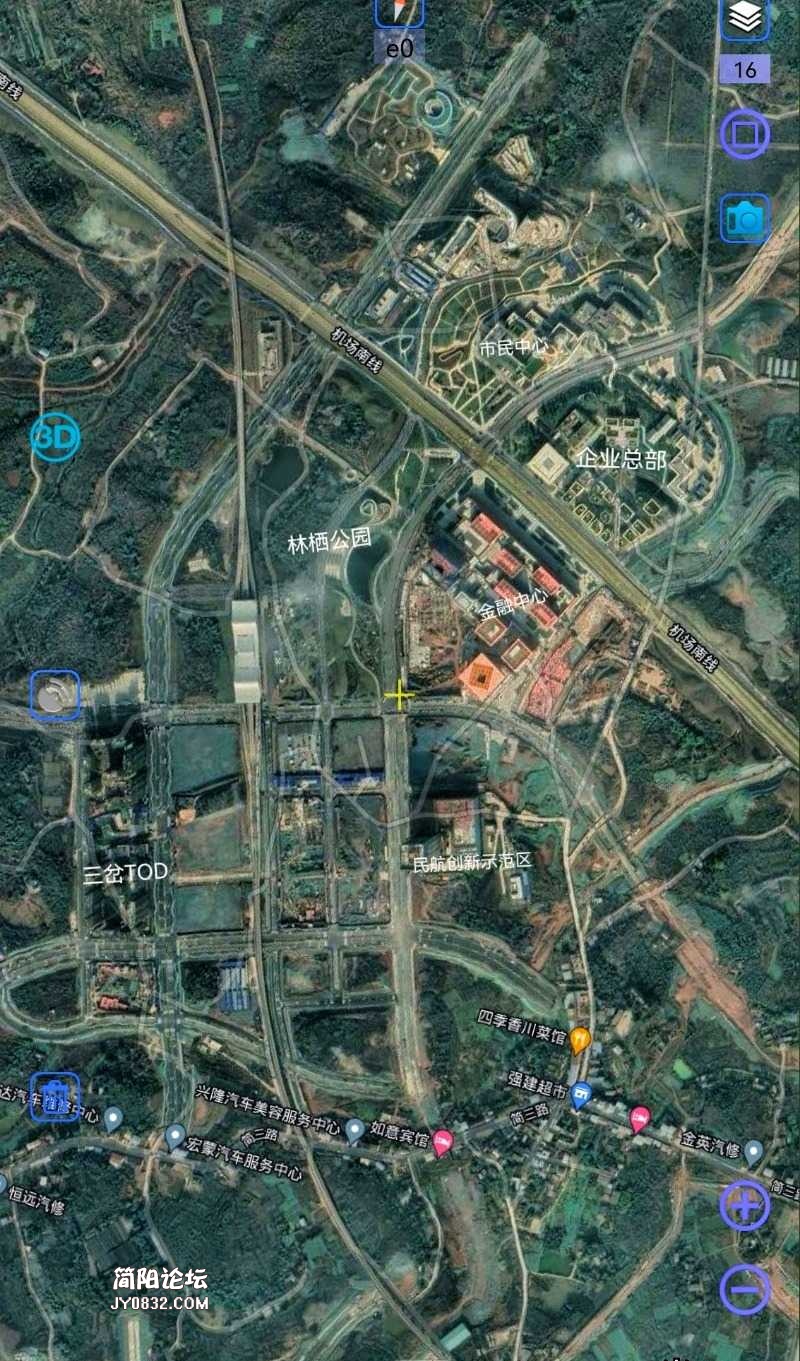Open the 金英汽修 map pin
This screenshot has height=1361, width=800.
tap(753, 1150)
